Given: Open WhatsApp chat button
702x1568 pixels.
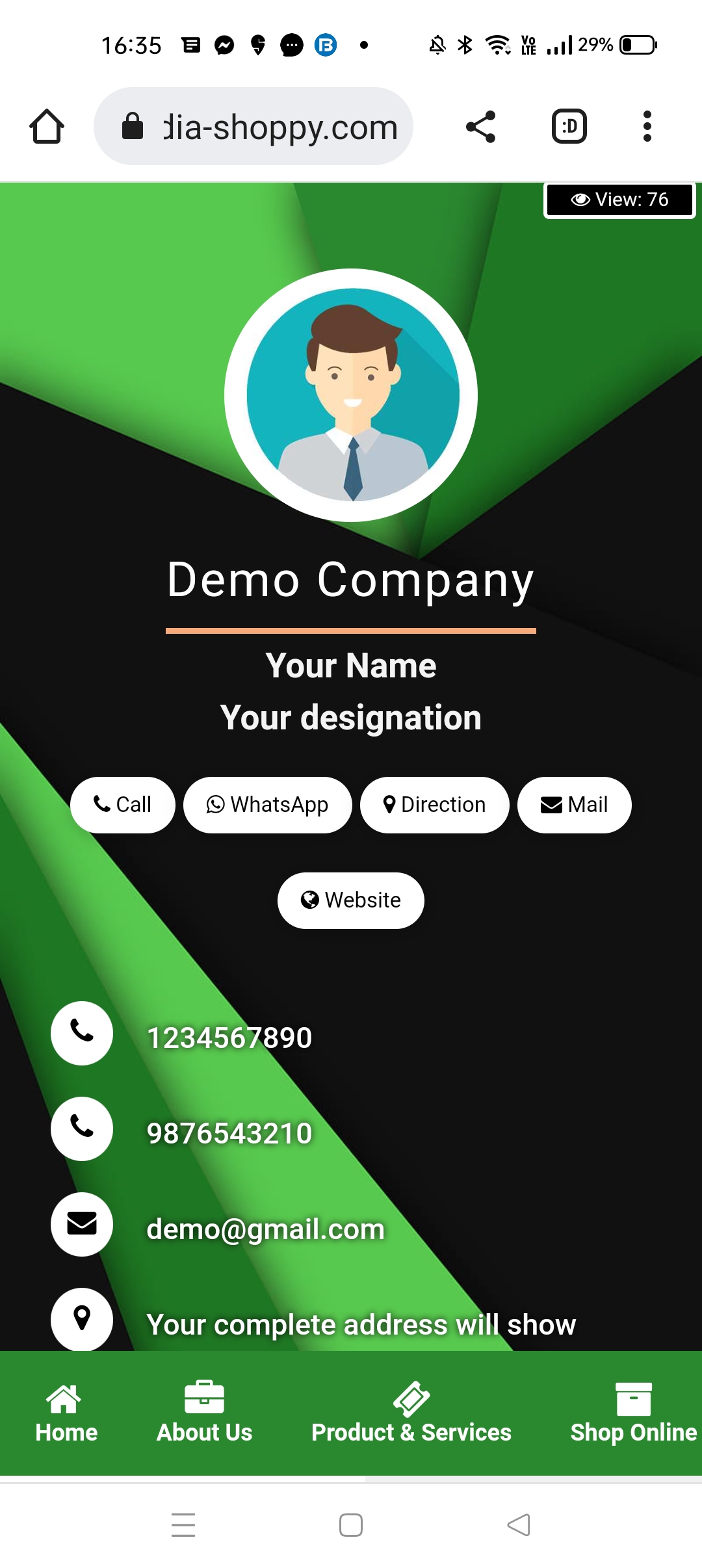Looking at the screenshot, I should (x=267, y=805).
